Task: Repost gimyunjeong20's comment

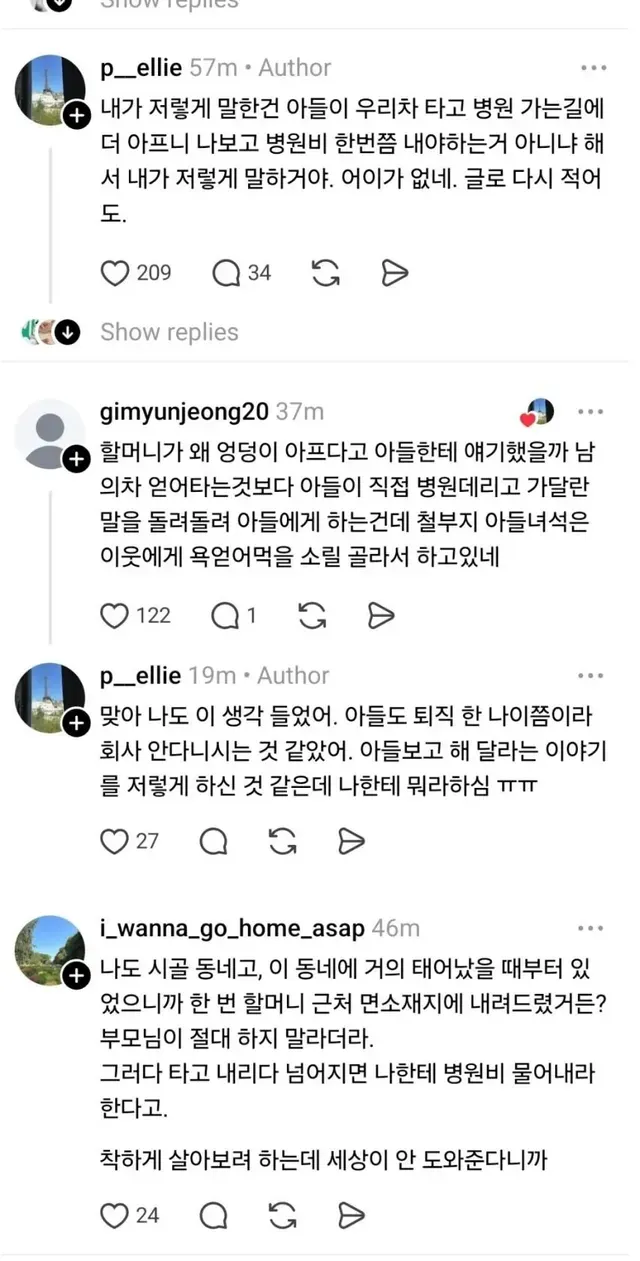Action: [x=313, y=615]
